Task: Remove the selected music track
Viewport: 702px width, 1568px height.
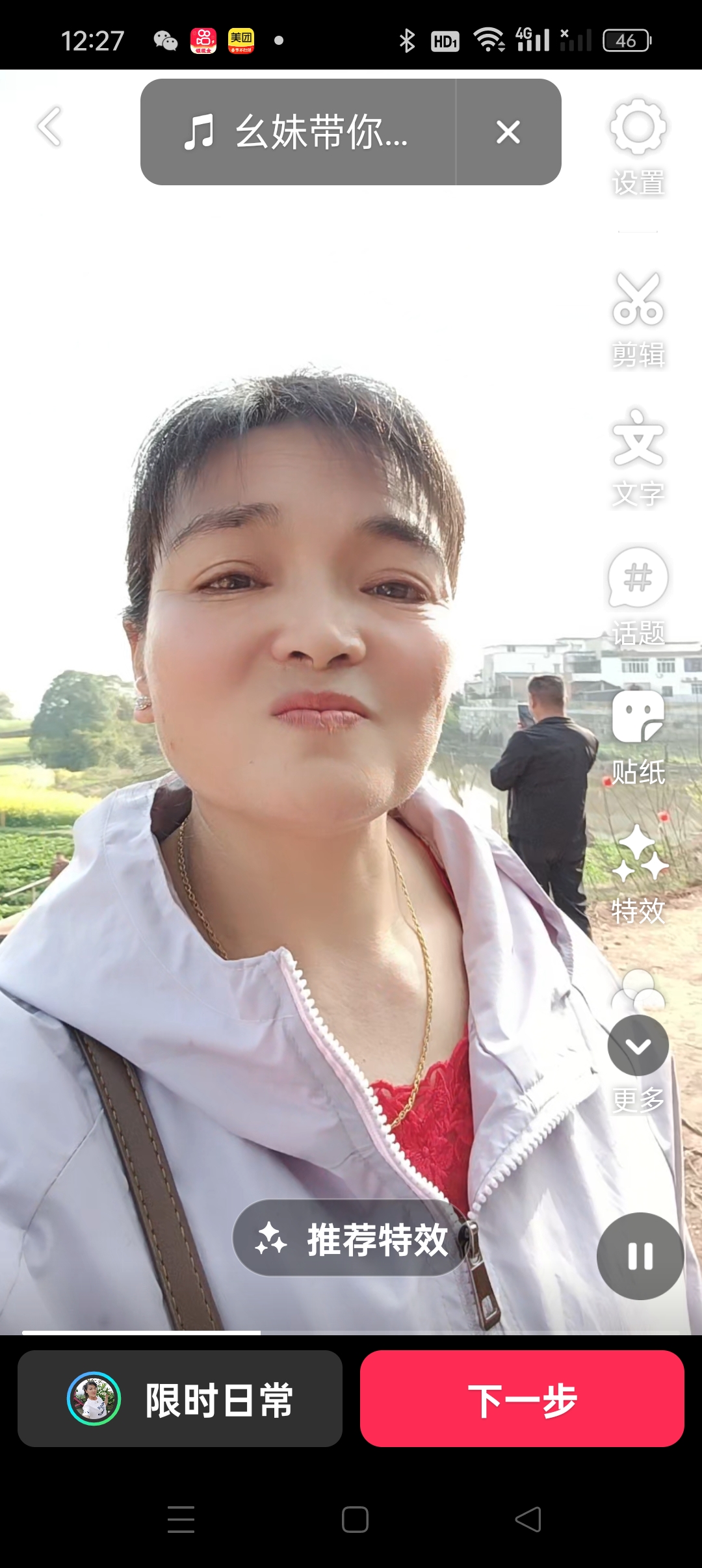Action: coord(508,132)
